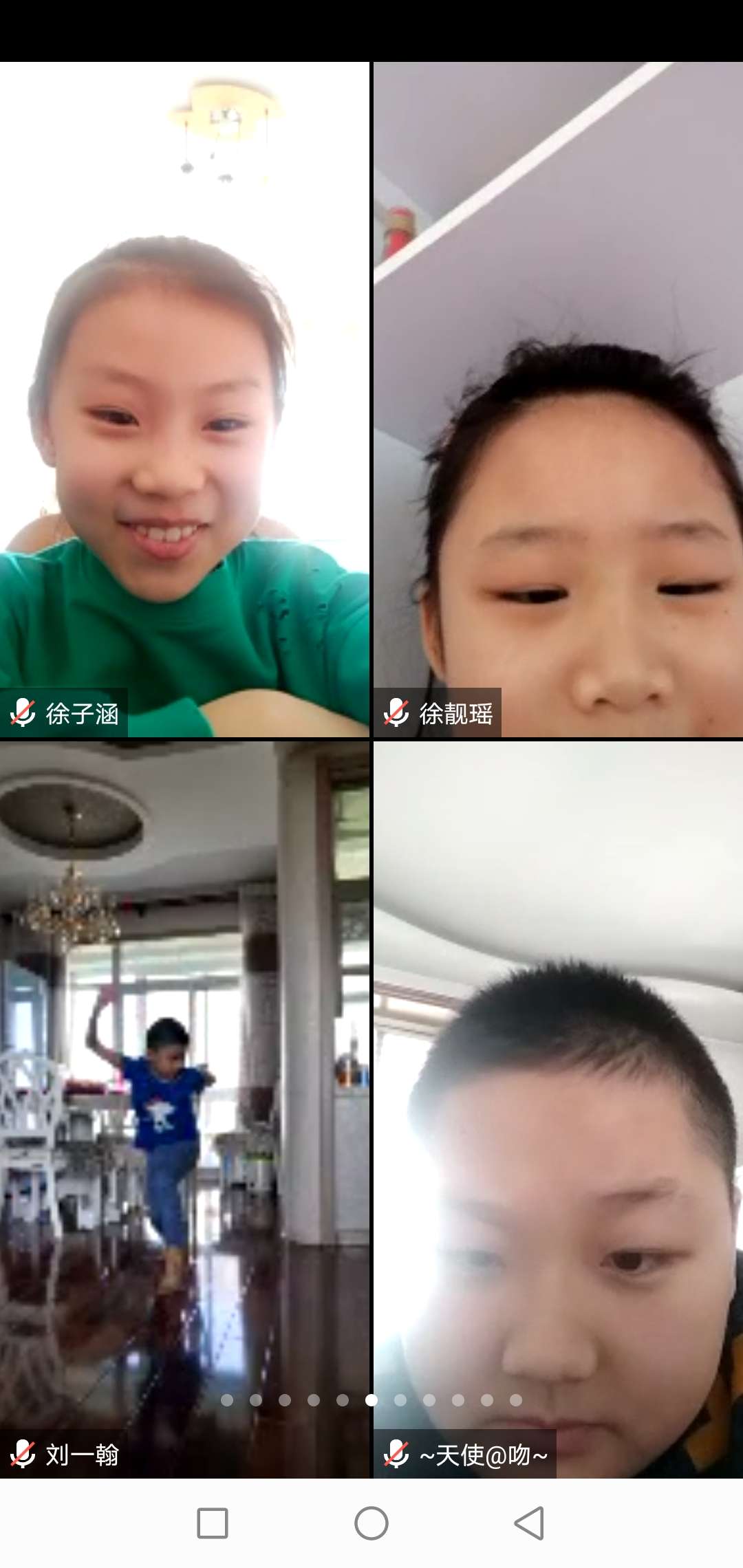Image resolution: width=743 pixels, height=1568 pixels.
Task: Select 徐子涵's video tile
Action: pos(184,399)
